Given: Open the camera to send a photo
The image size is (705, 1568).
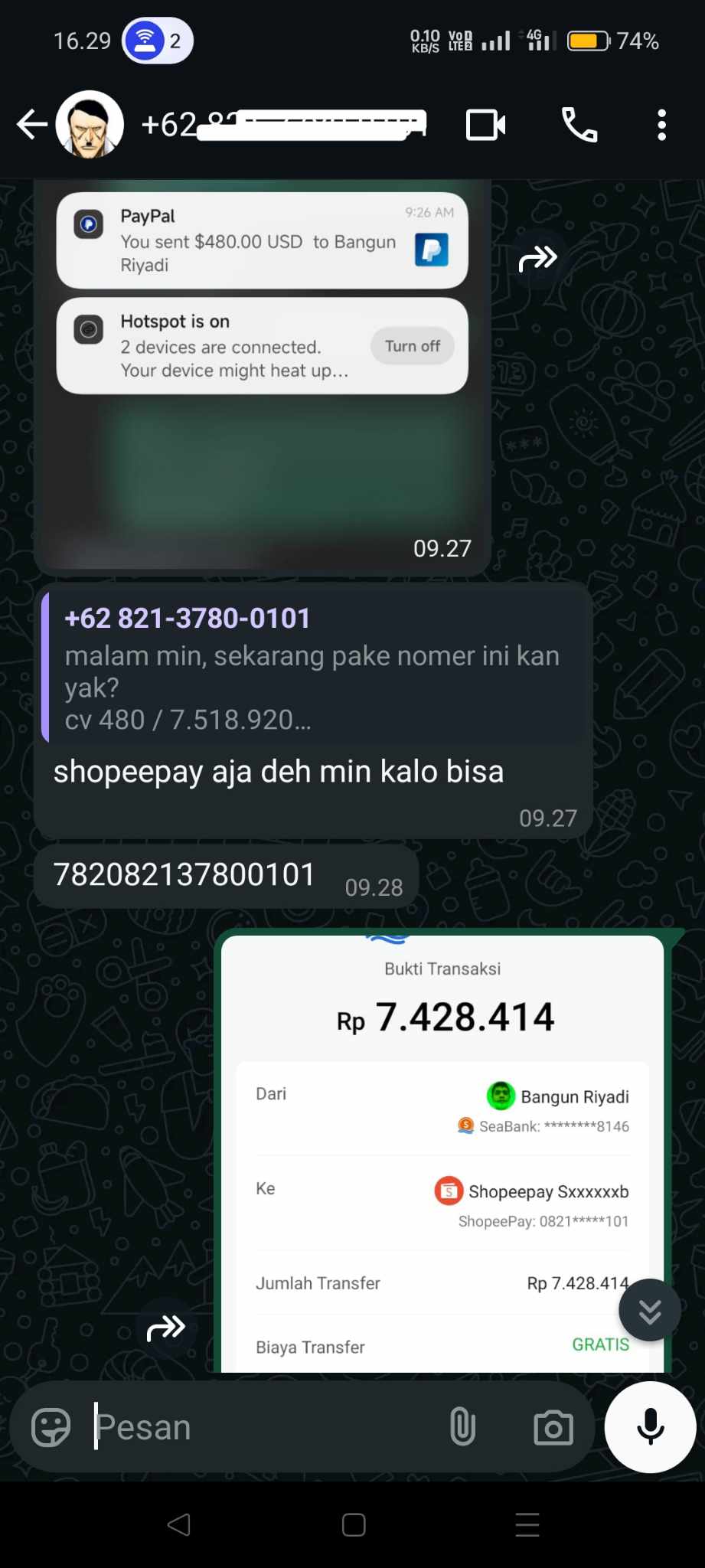Looking at the screenshot, I should (553, 1427).
